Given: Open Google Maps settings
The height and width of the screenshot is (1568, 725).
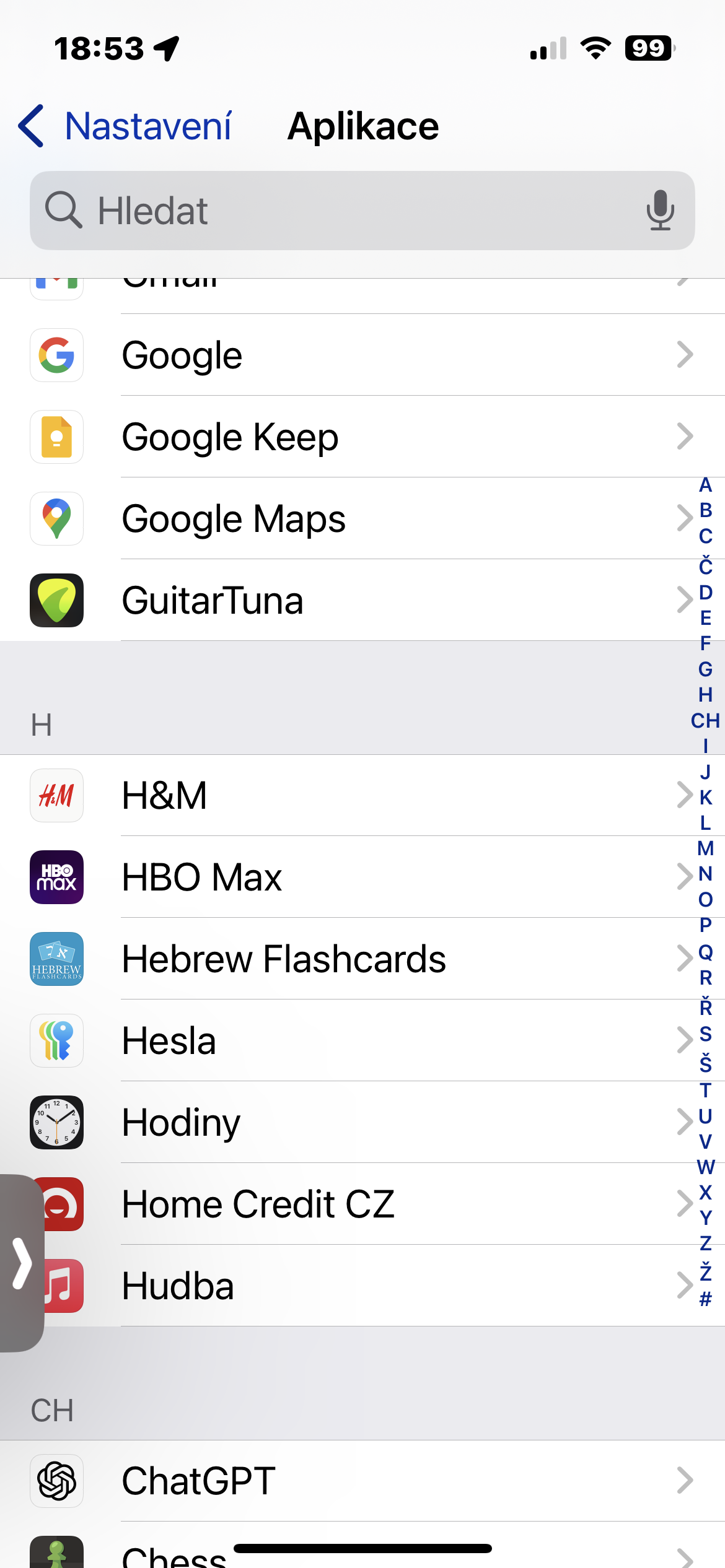Looking at the screenshot, I should [372, 518].
